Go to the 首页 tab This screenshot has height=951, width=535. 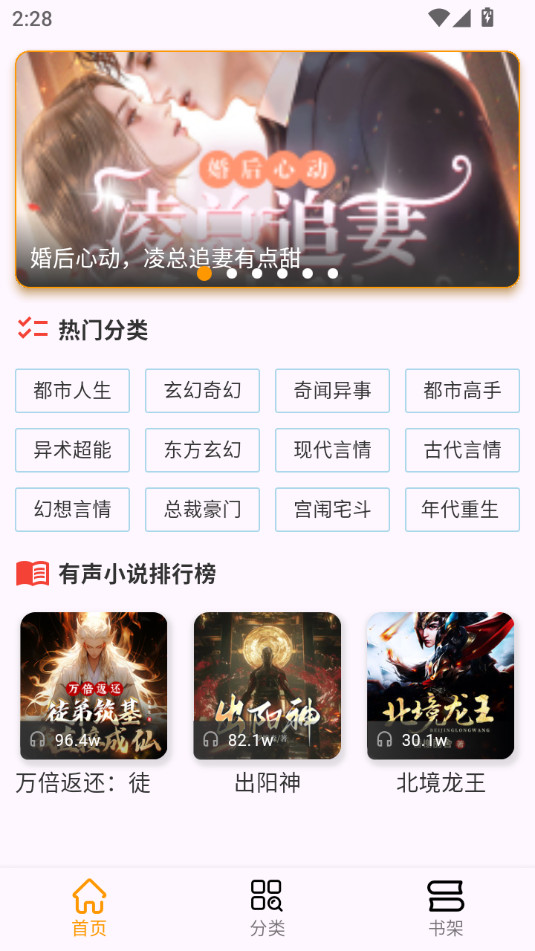tap(89, 909)
